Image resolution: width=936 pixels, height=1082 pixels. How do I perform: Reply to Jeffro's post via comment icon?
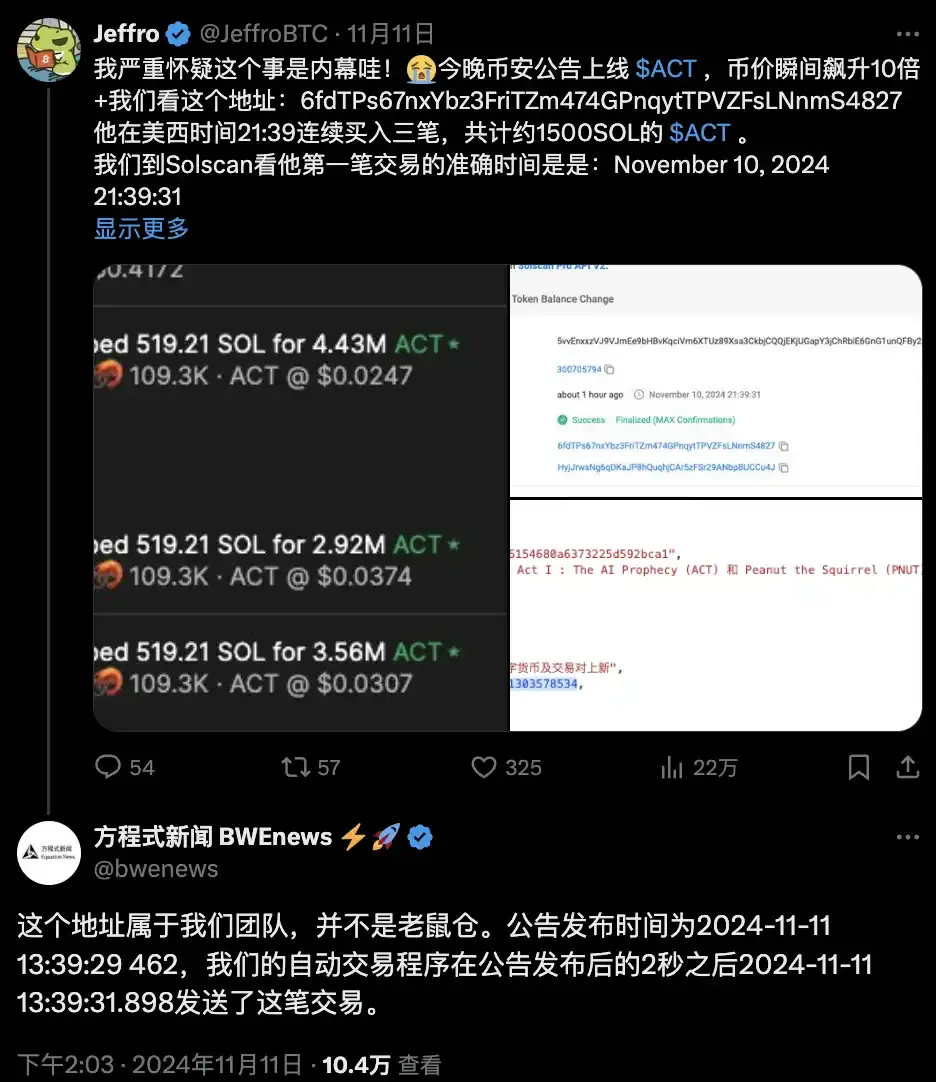click(108, 767)
